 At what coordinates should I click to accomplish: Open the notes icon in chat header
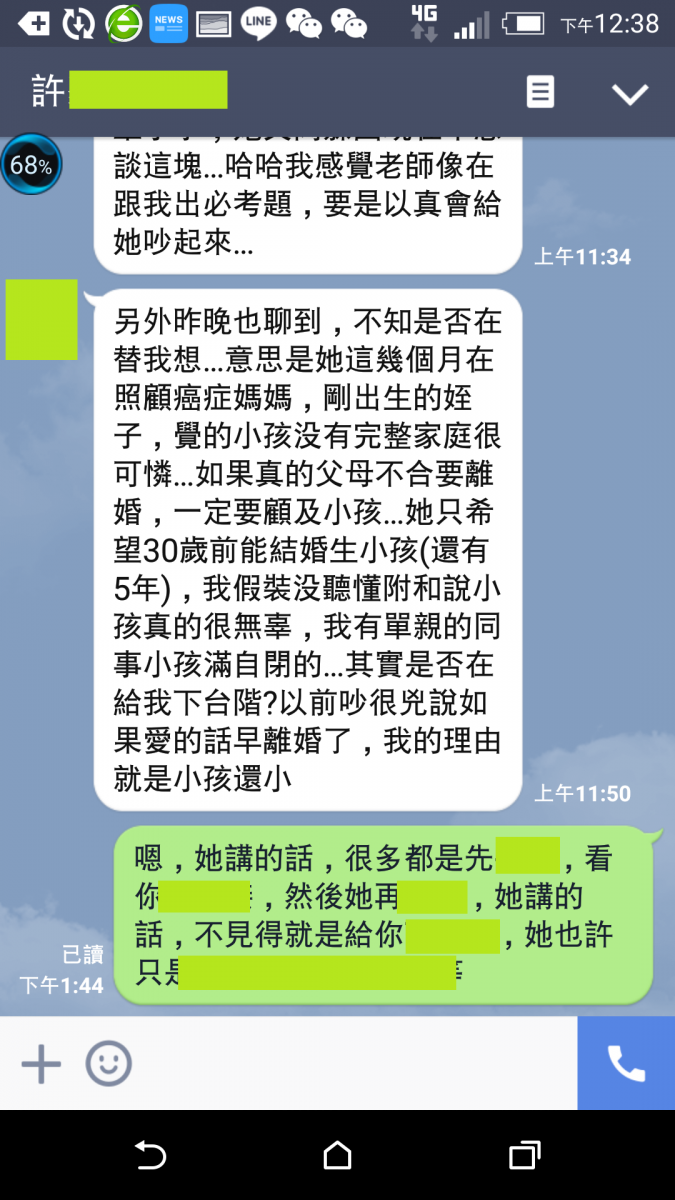tap(540, 93)
